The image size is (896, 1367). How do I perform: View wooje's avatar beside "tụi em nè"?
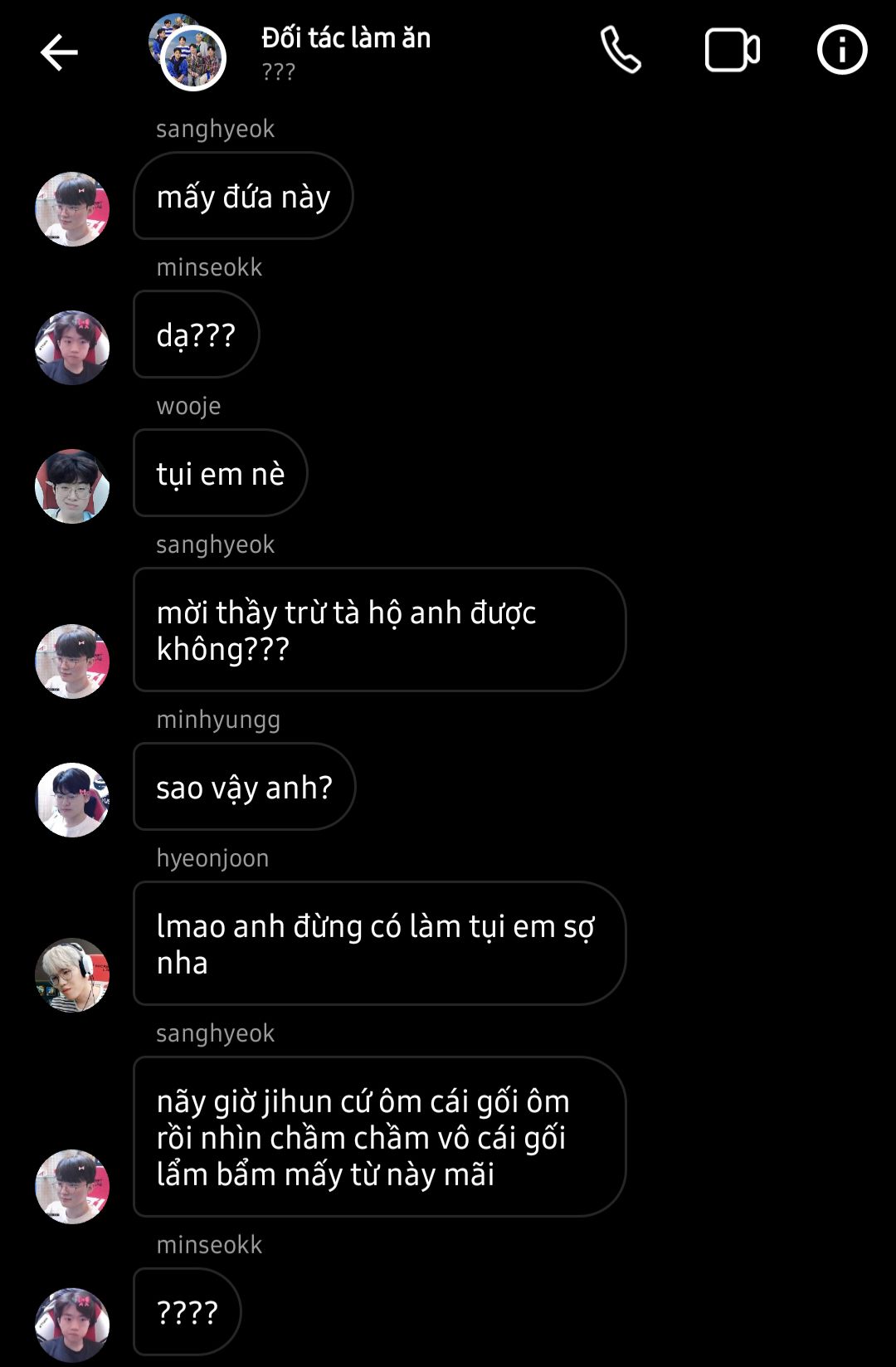72,486
